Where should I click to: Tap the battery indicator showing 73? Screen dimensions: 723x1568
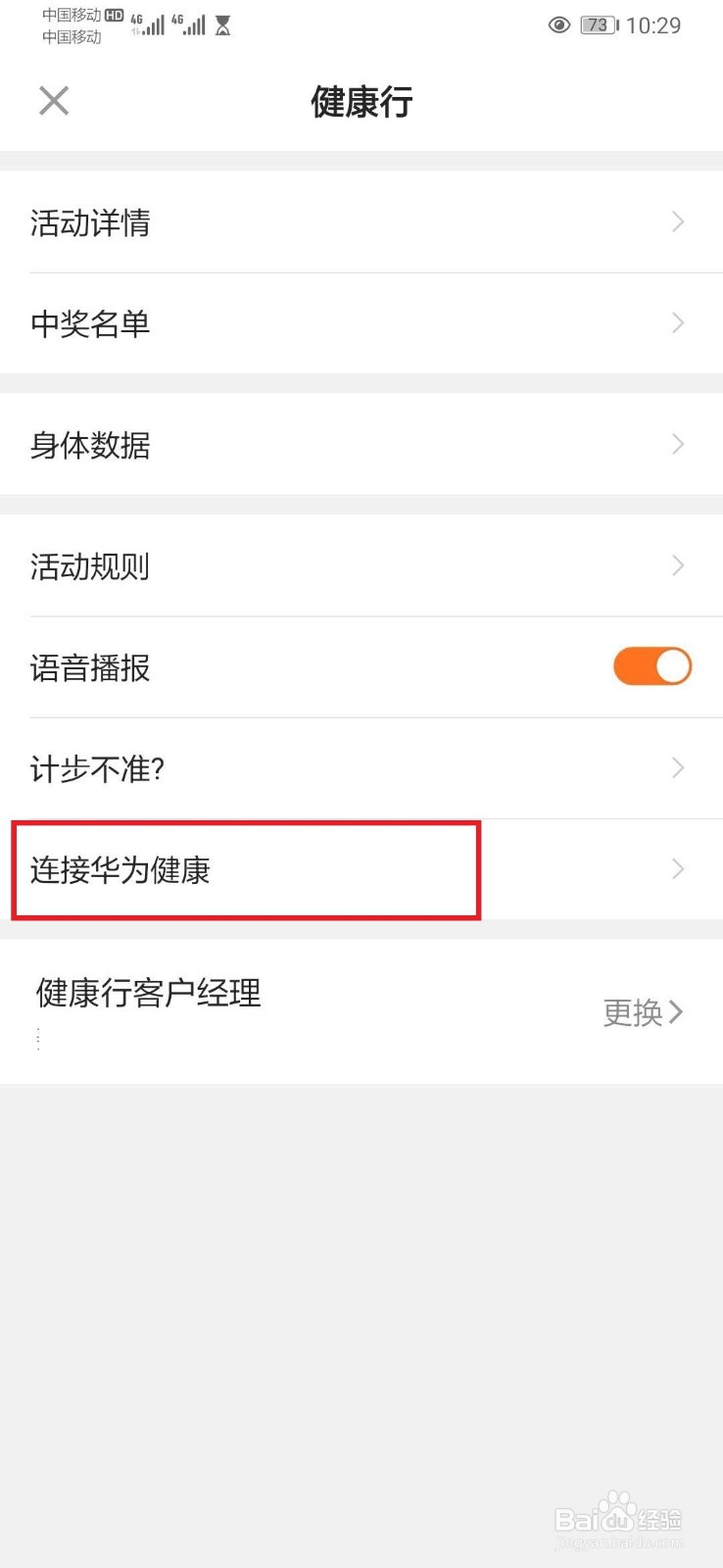597,25
